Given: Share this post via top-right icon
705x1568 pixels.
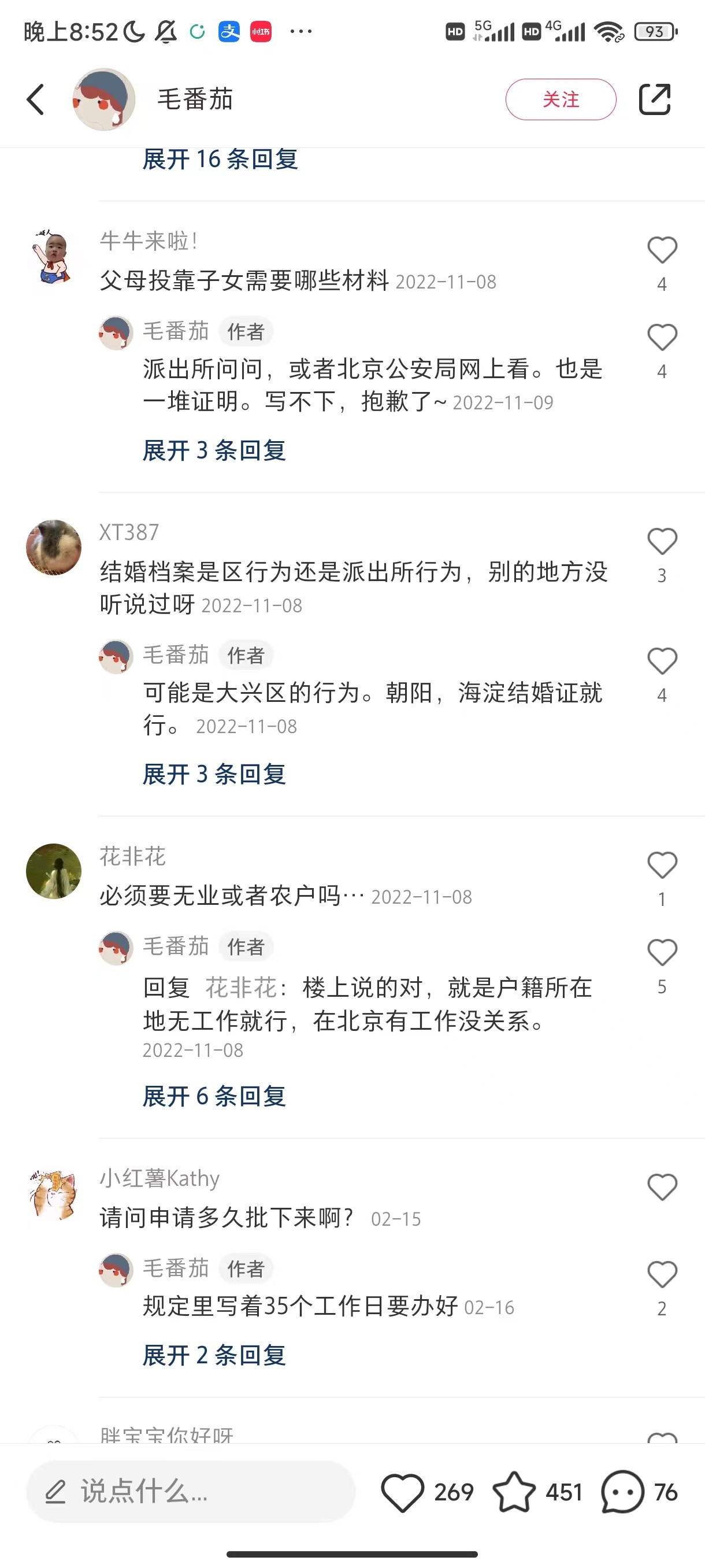Looking at the screenshot, I should (655, 99).
